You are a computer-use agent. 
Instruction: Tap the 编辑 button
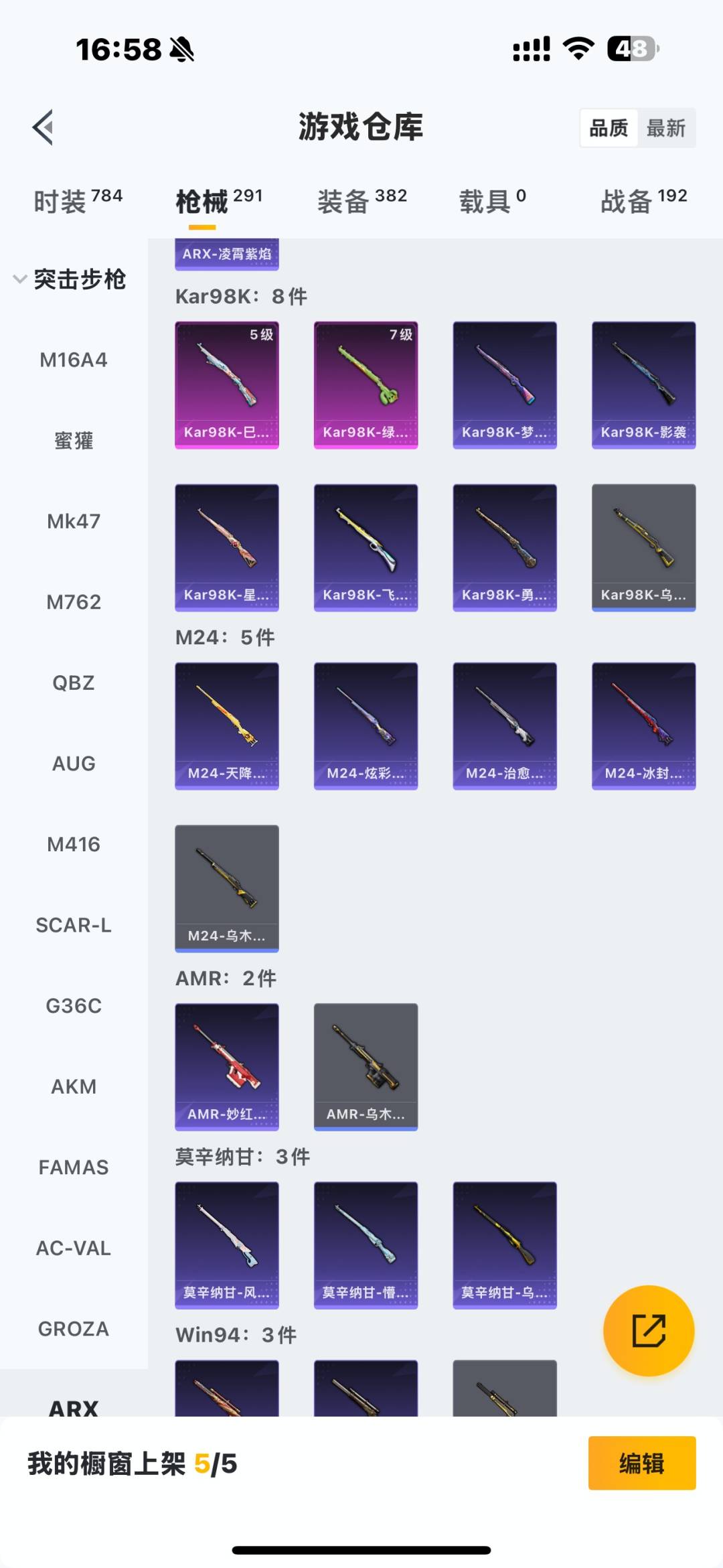pos(641,1464)
